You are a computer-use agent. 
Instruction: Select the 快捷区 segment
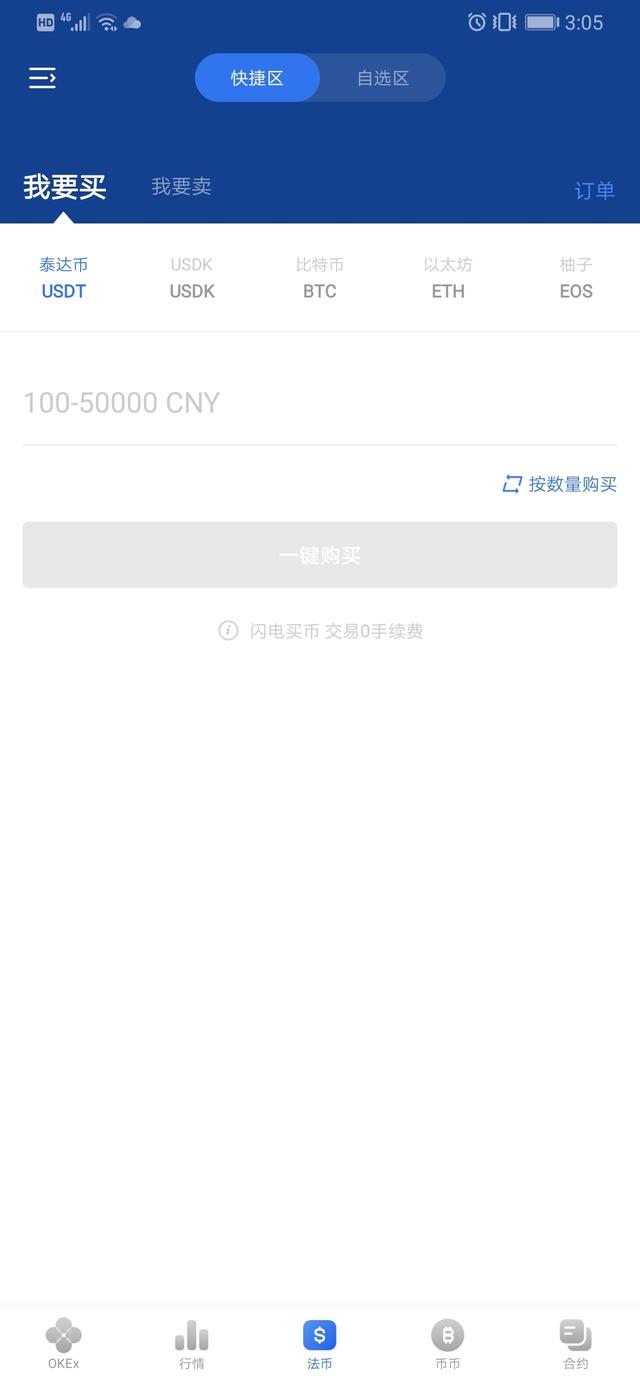pyautogui.click(x=257, y=78)
